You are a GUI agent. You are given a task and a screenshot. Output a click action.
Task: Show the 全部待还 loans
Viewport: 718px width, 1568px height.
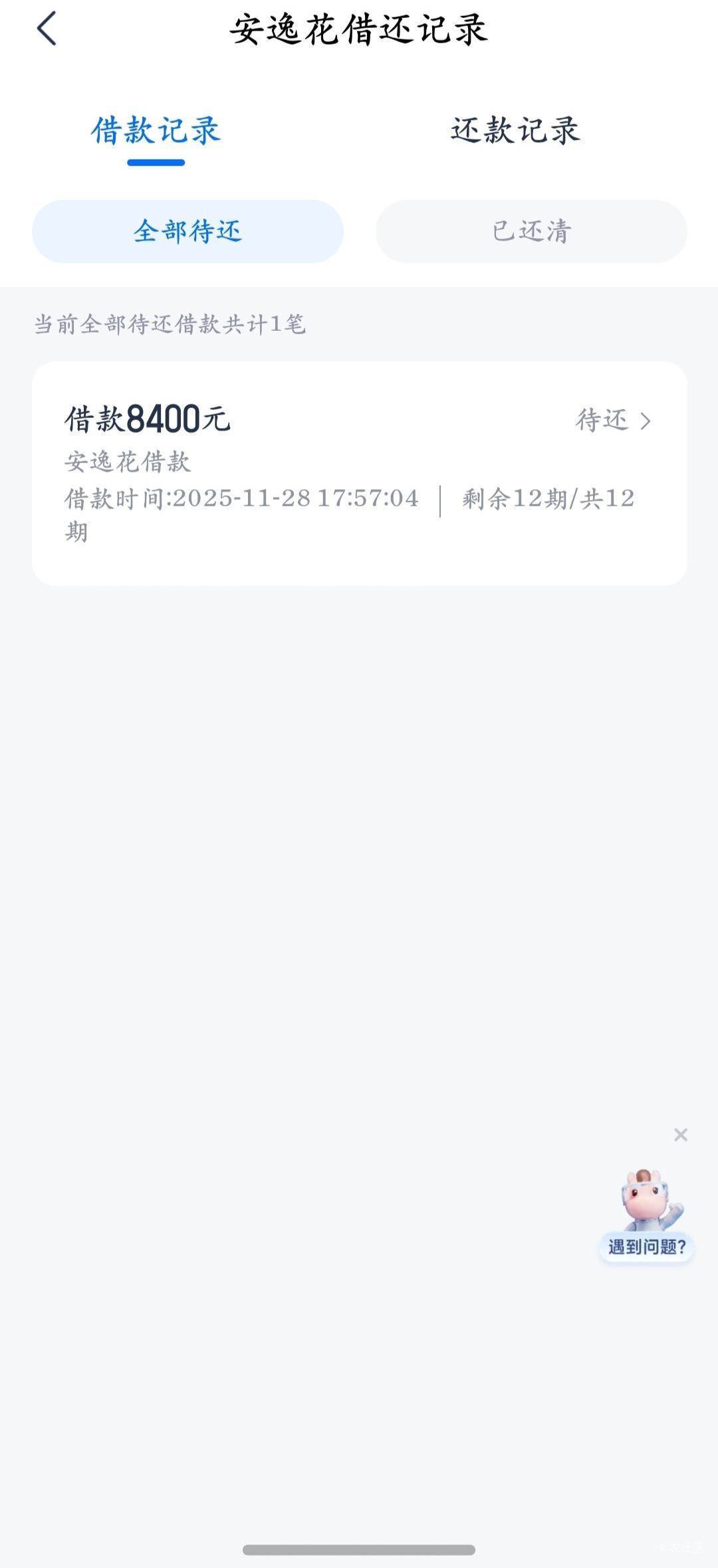187,231
